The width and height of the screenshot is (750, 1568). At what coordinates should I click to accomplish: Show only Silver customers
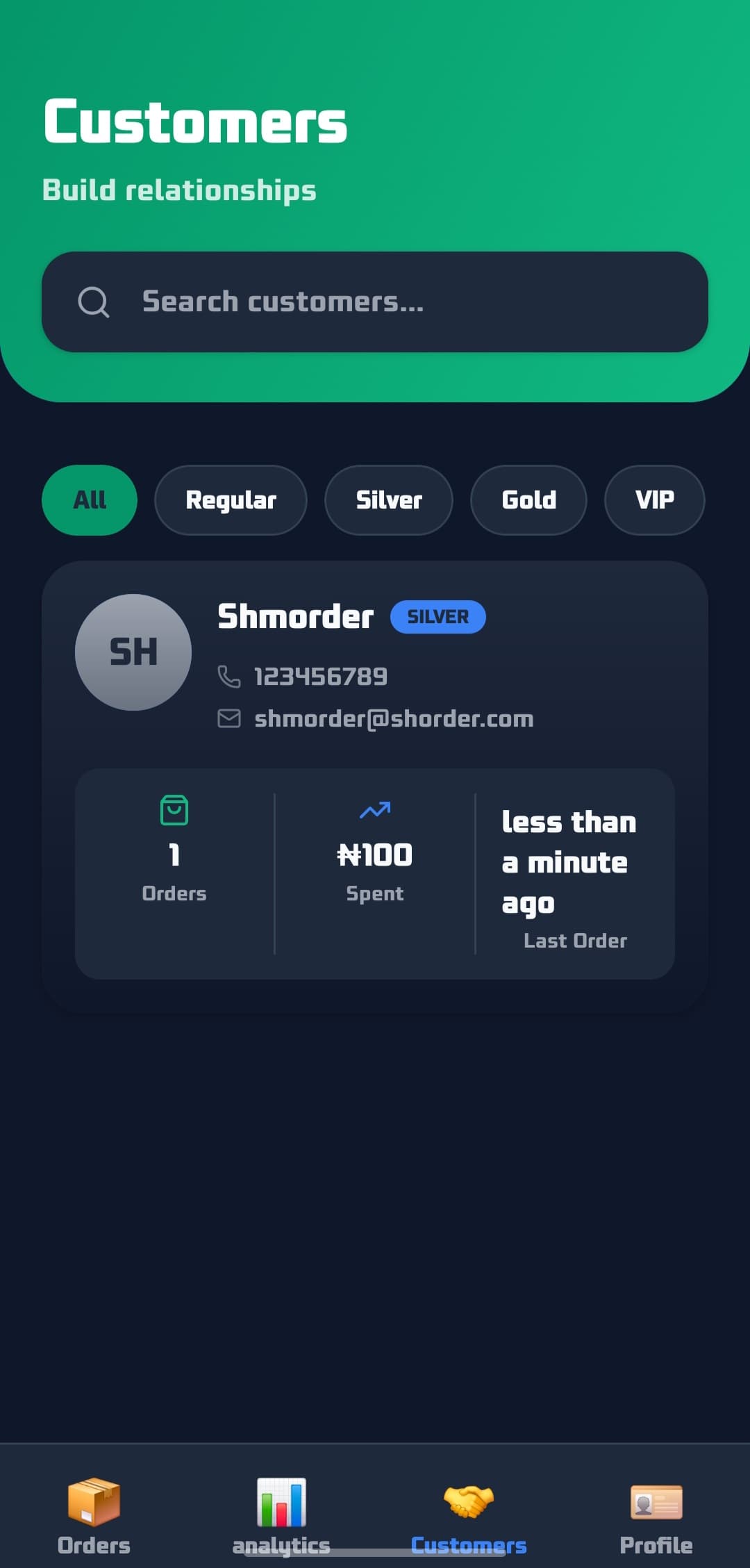coord(388,500)
